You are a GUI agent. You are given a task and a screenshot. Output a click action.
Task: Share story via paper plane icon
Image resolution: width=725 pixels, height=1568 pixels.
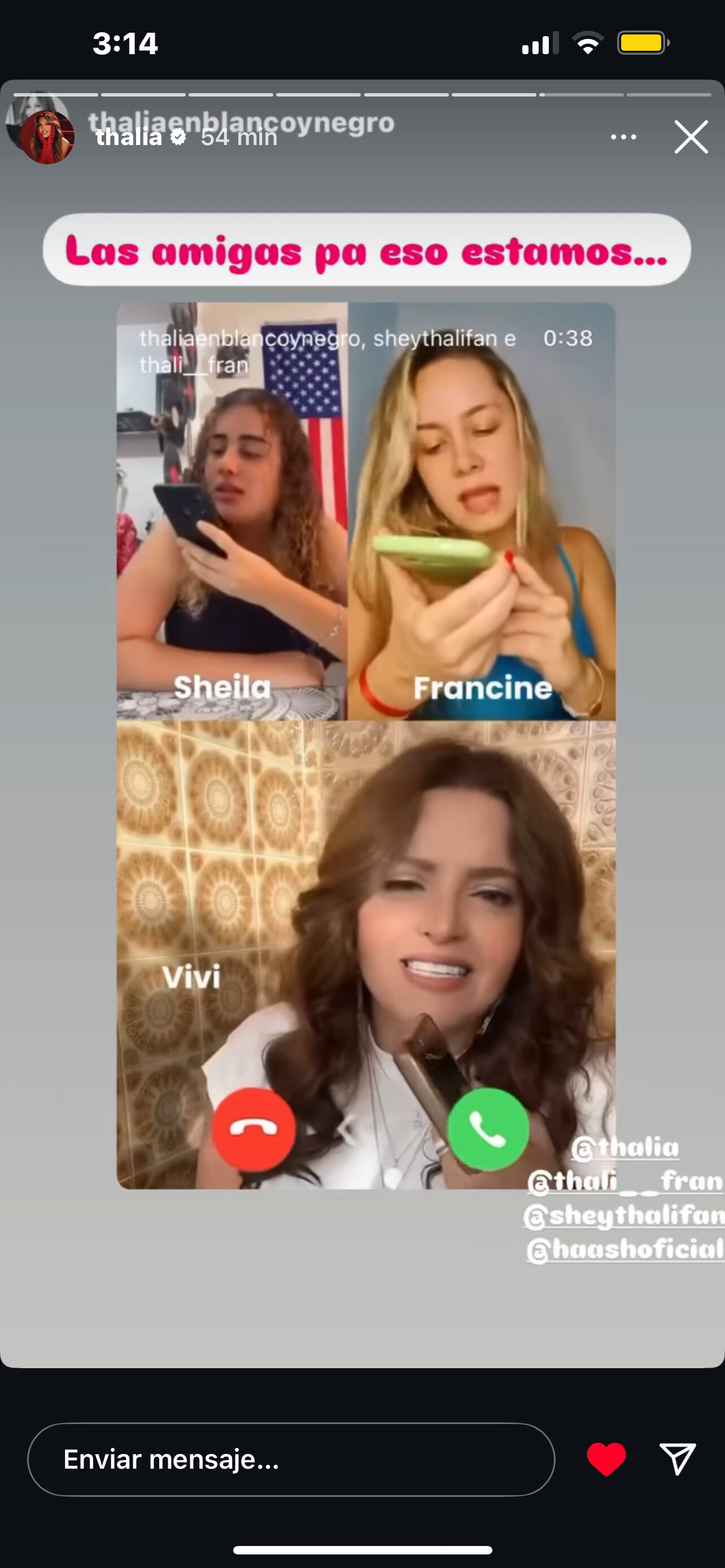click(678, 1459)
